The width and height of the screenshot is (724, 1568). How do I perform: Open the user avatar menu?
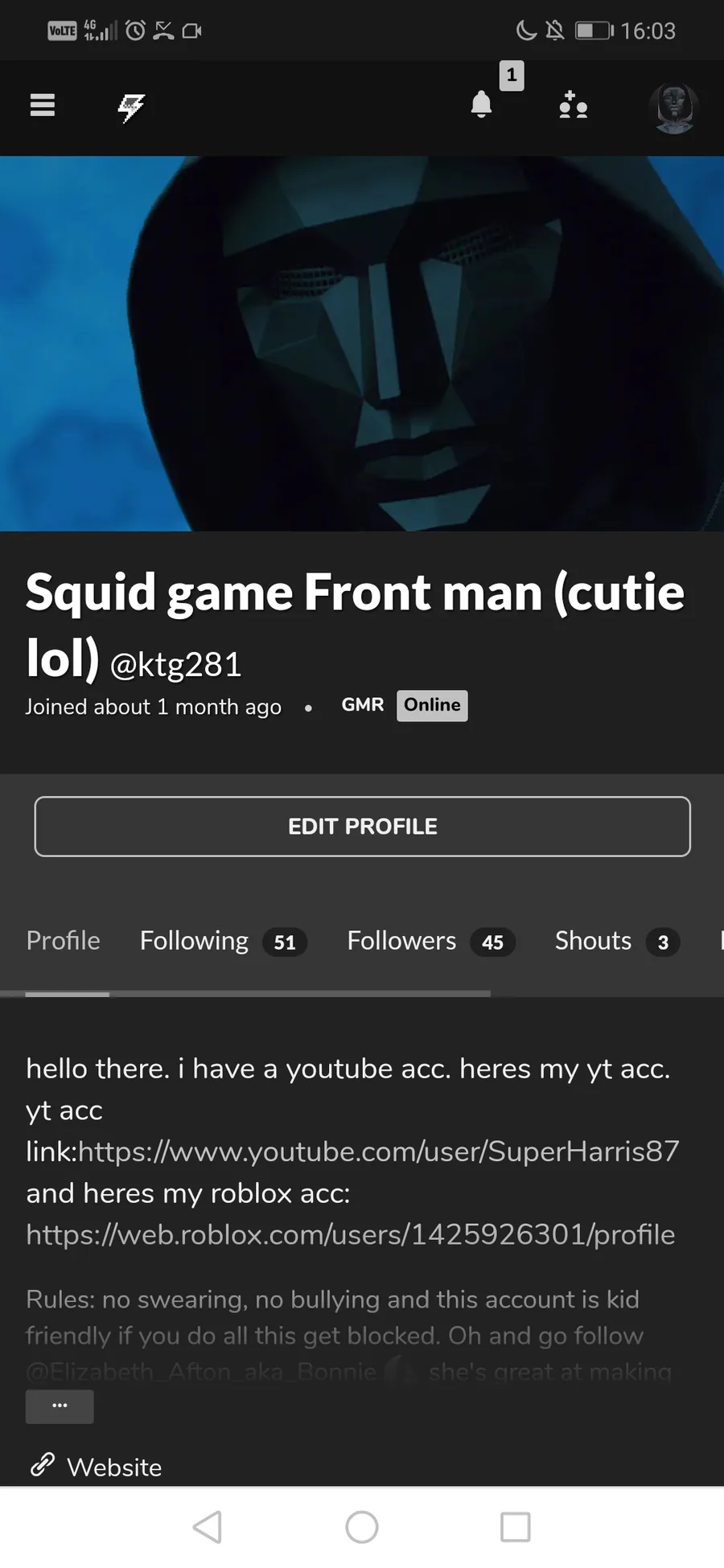pyautogui.click(x=673, y=107)
